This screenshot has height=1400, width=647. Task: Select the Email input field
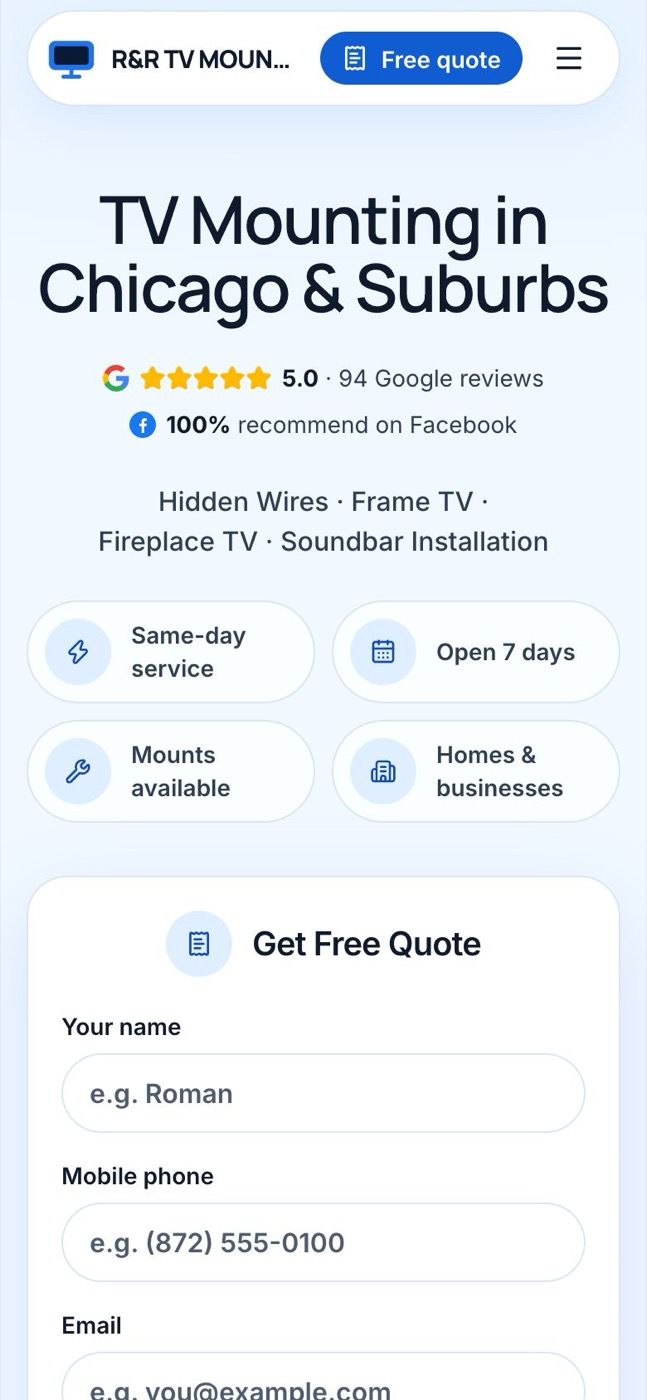click(x=323, y=1377)
